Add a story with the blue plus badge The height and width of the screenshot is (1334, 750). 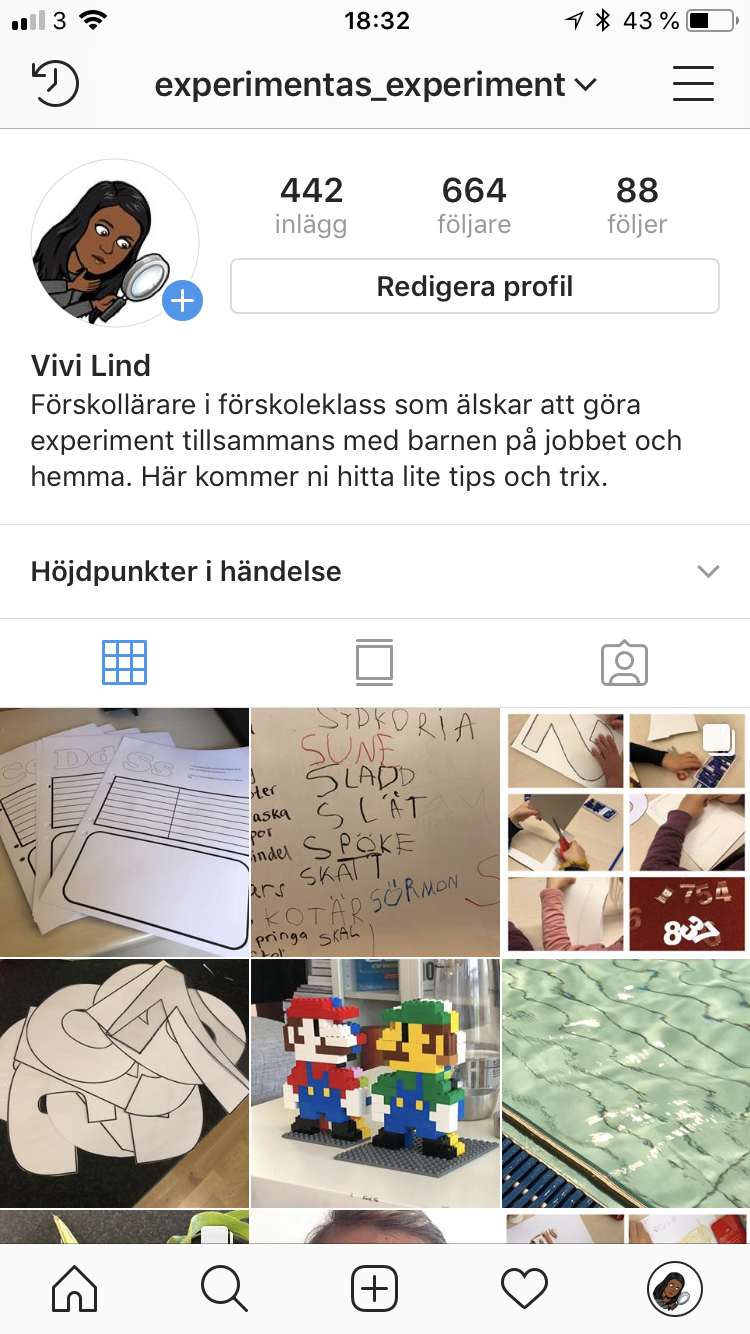click(183, 300)
